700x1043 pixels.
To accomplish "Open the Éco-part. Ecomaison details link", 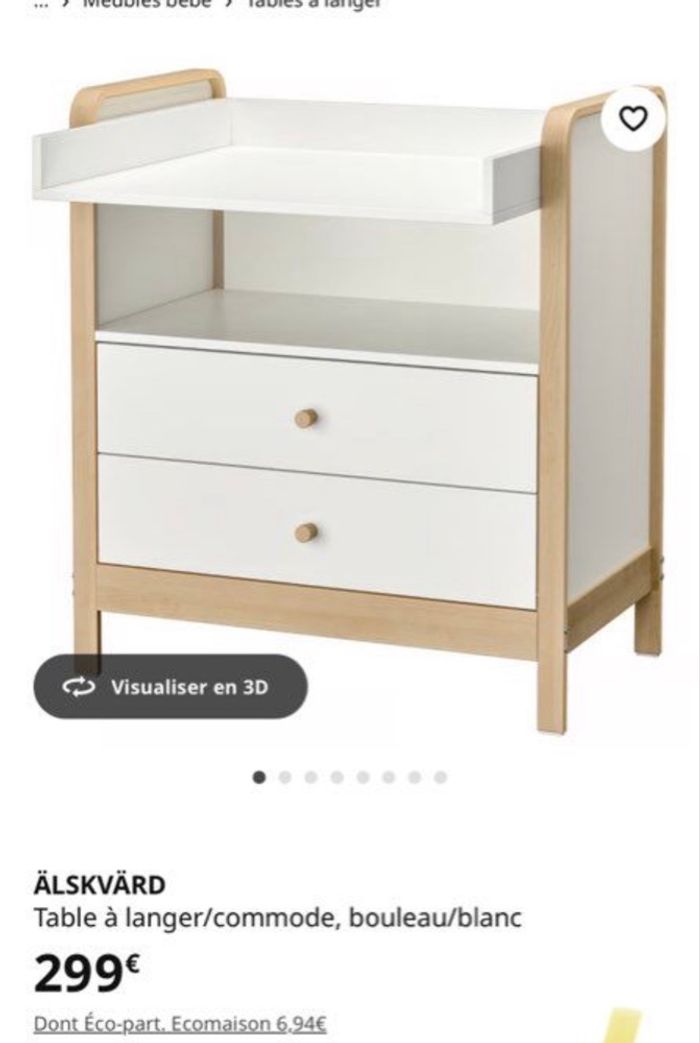I will tap(180, 1024).
